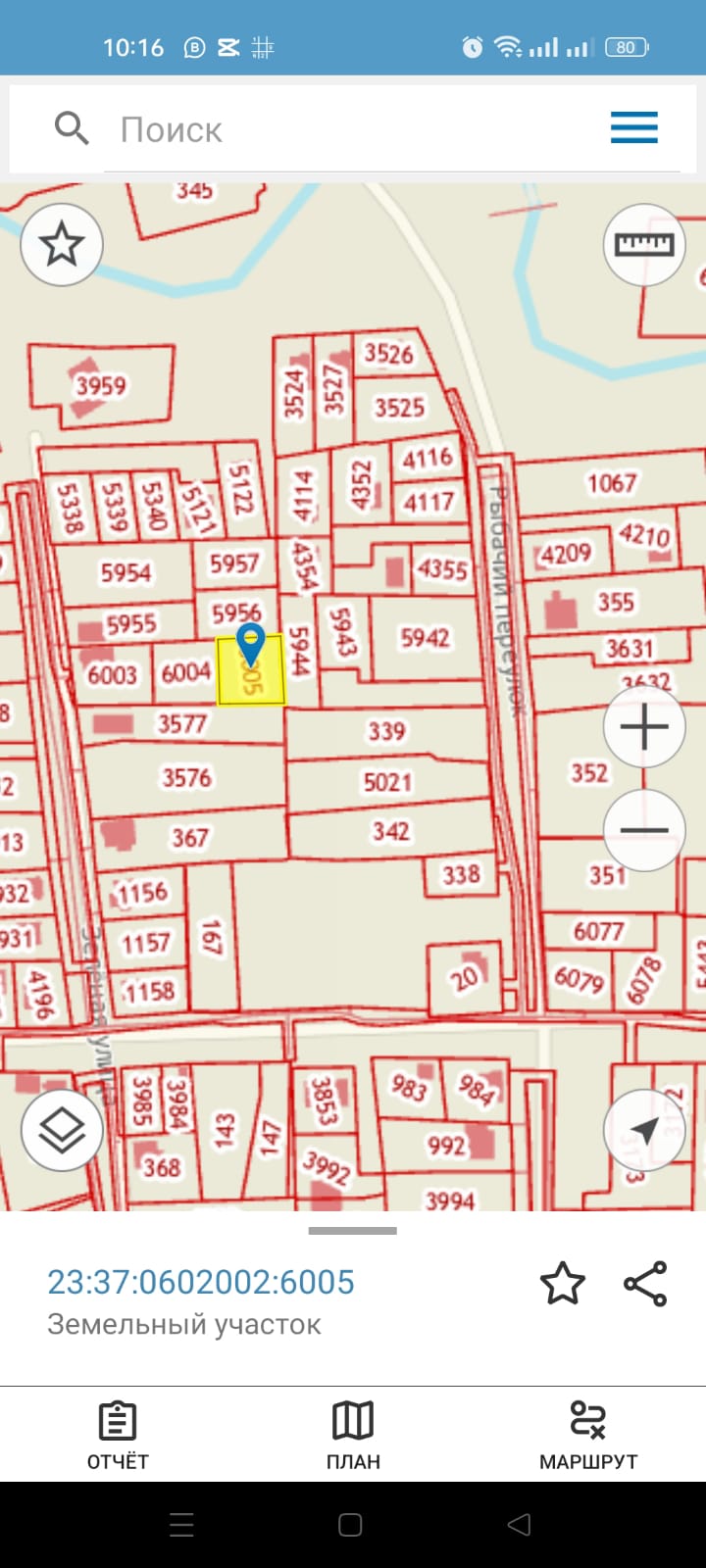The width and height of the screenshot is (706, 1568).
Task: Open favorites star button on map
Action: tap(62, 244)
